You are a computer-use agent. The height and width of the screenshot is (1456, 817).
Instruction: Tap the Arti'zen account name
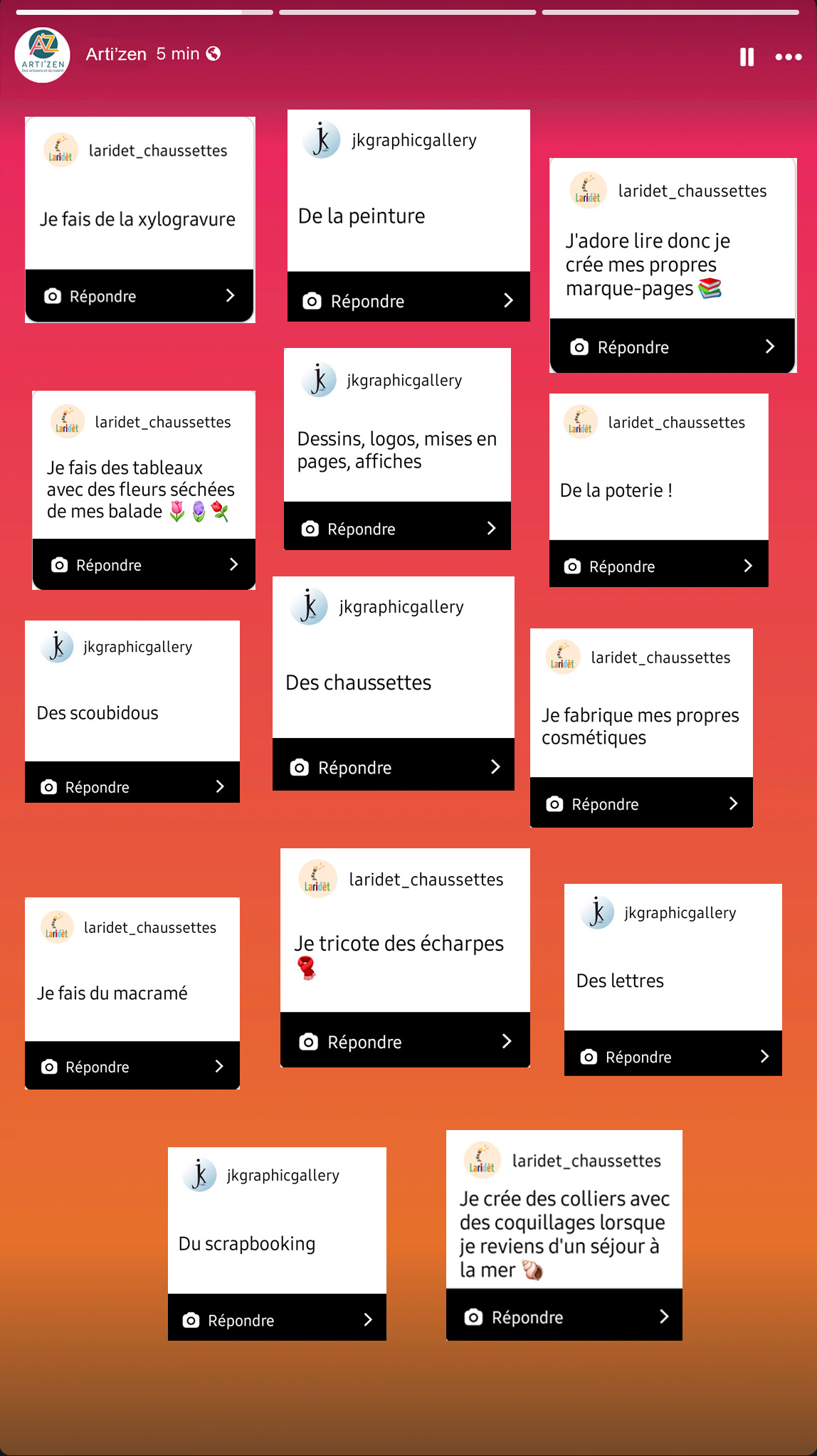coord(116,54)
